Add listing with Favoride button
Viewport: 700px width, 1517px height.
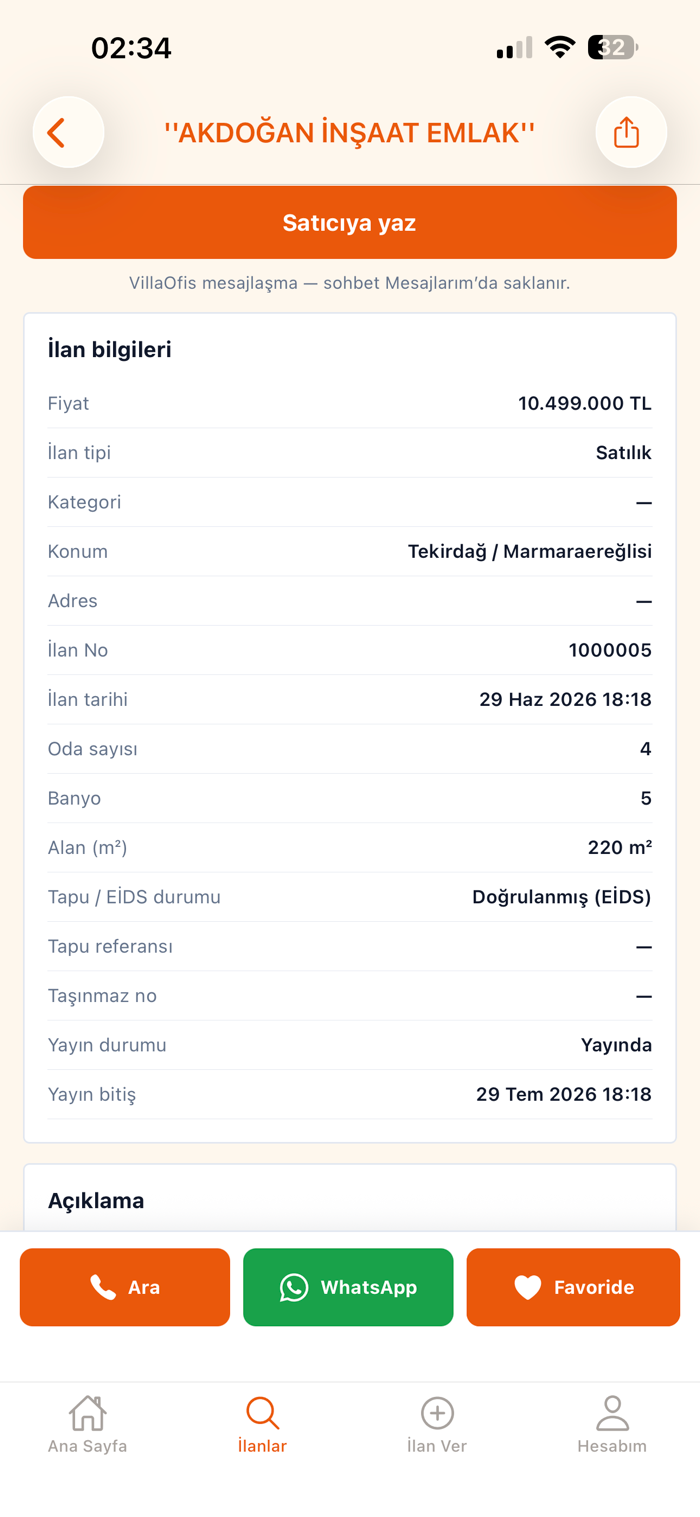pos(573,1287)
